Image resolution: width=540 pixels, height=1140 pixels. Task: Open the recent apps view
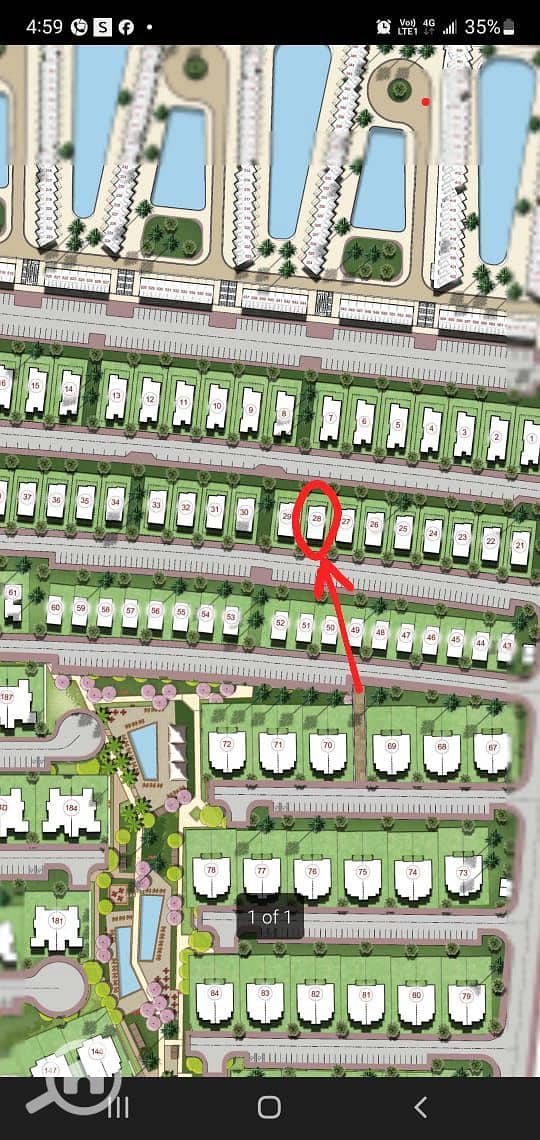[118, 1107]
